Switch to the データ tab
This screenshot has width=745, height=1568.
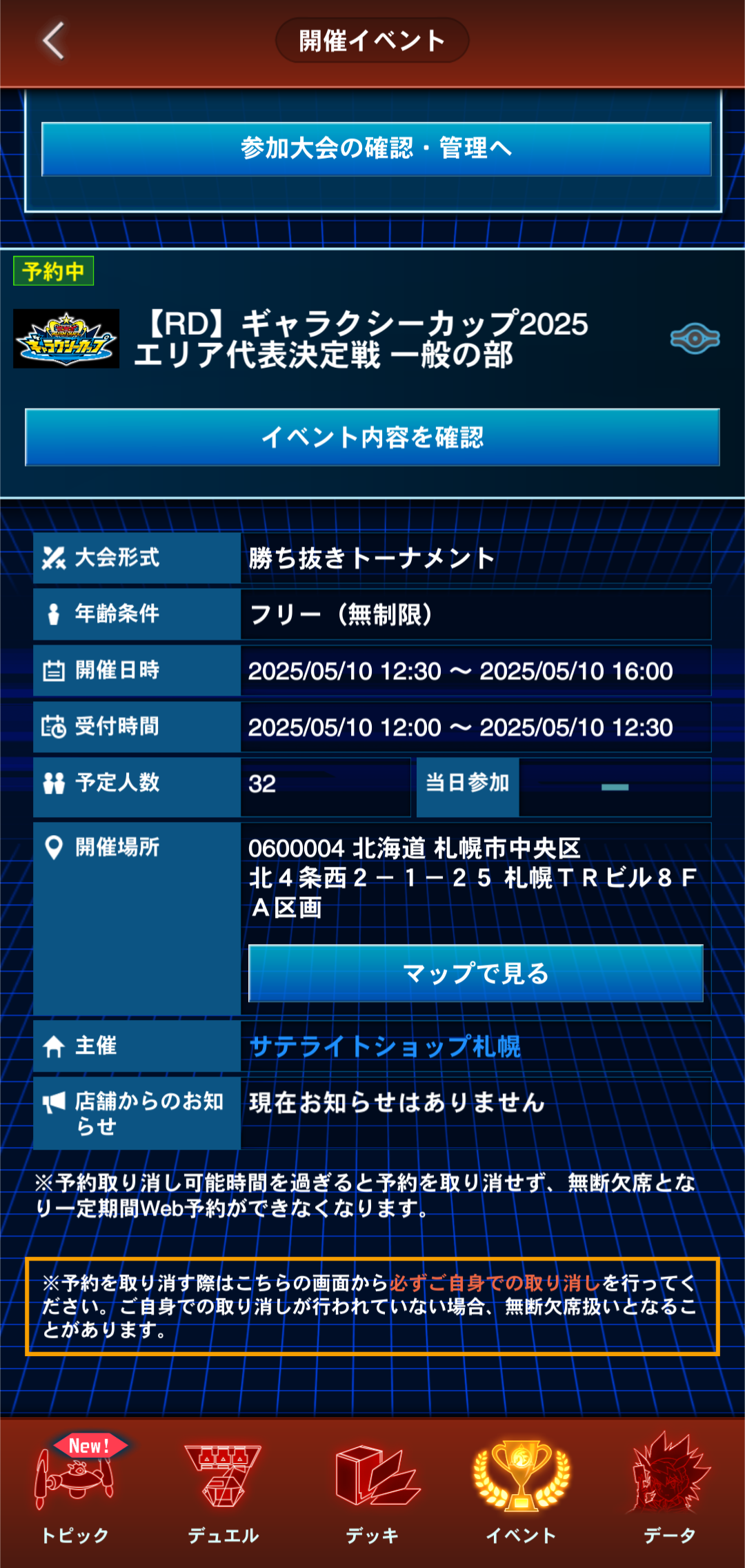click(669, 1491)
